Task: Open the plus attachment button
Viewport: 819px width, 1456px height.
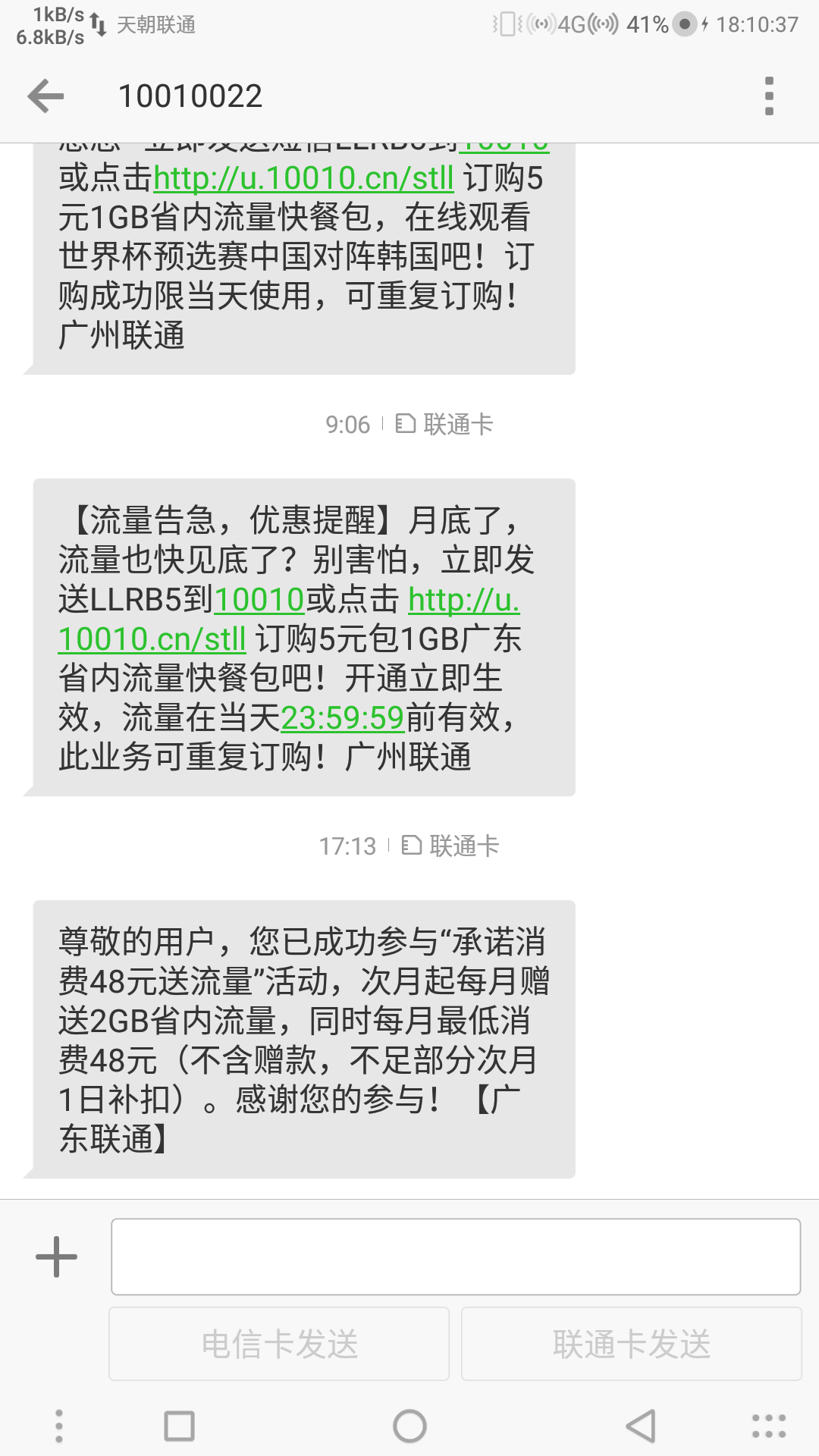Action: click(x=56, y=1257)
